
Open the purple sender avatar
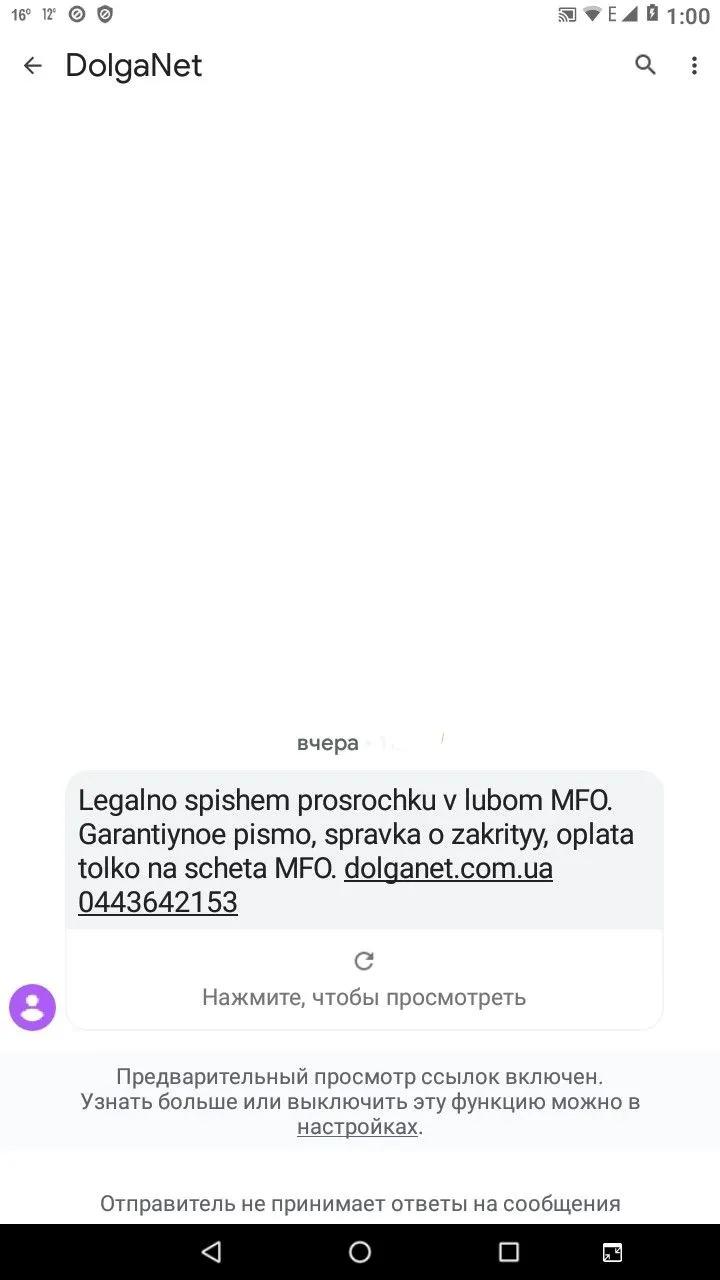click(32, 1006)
